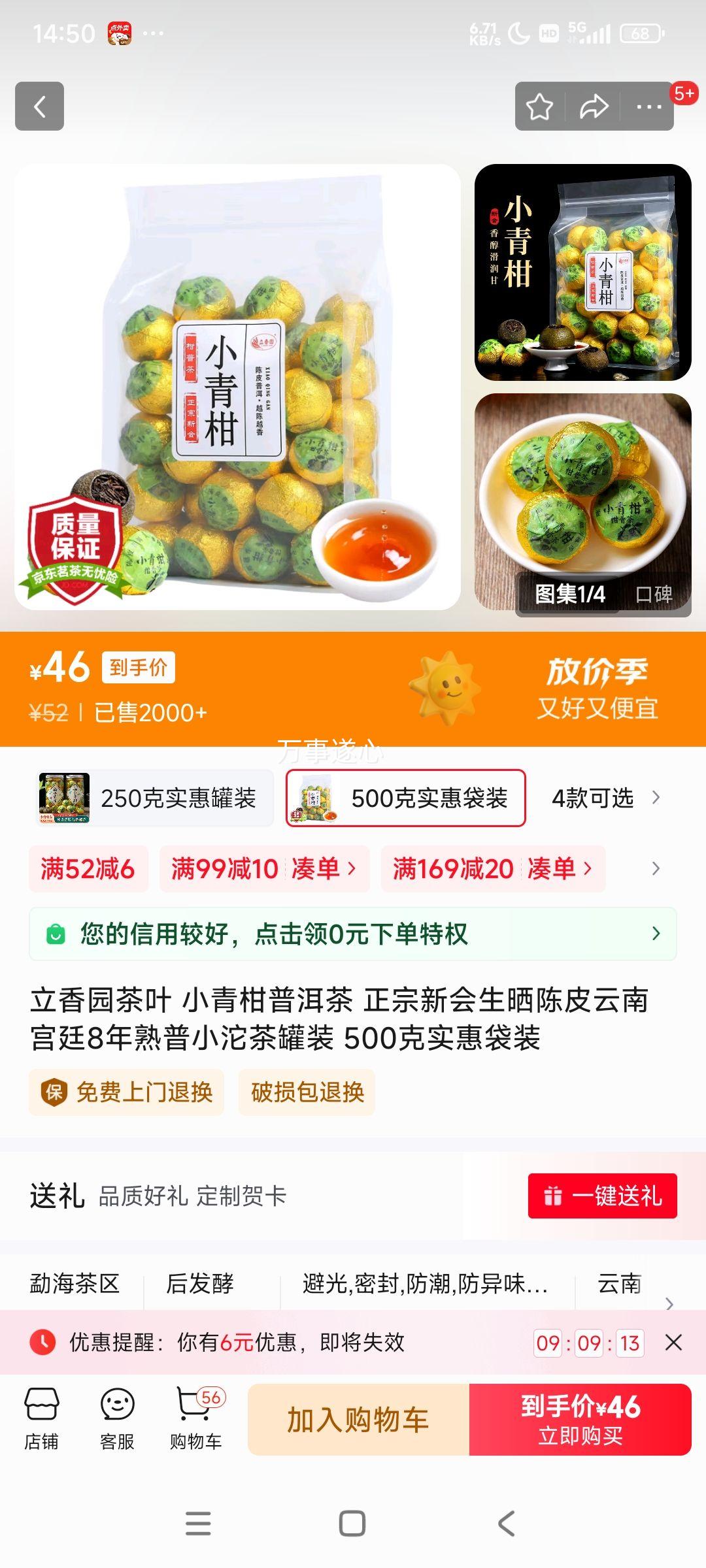Buy now with 到手价¥46 立即购买
This screenshot has width=706, height=1568.
click(x=580, y=1420)
